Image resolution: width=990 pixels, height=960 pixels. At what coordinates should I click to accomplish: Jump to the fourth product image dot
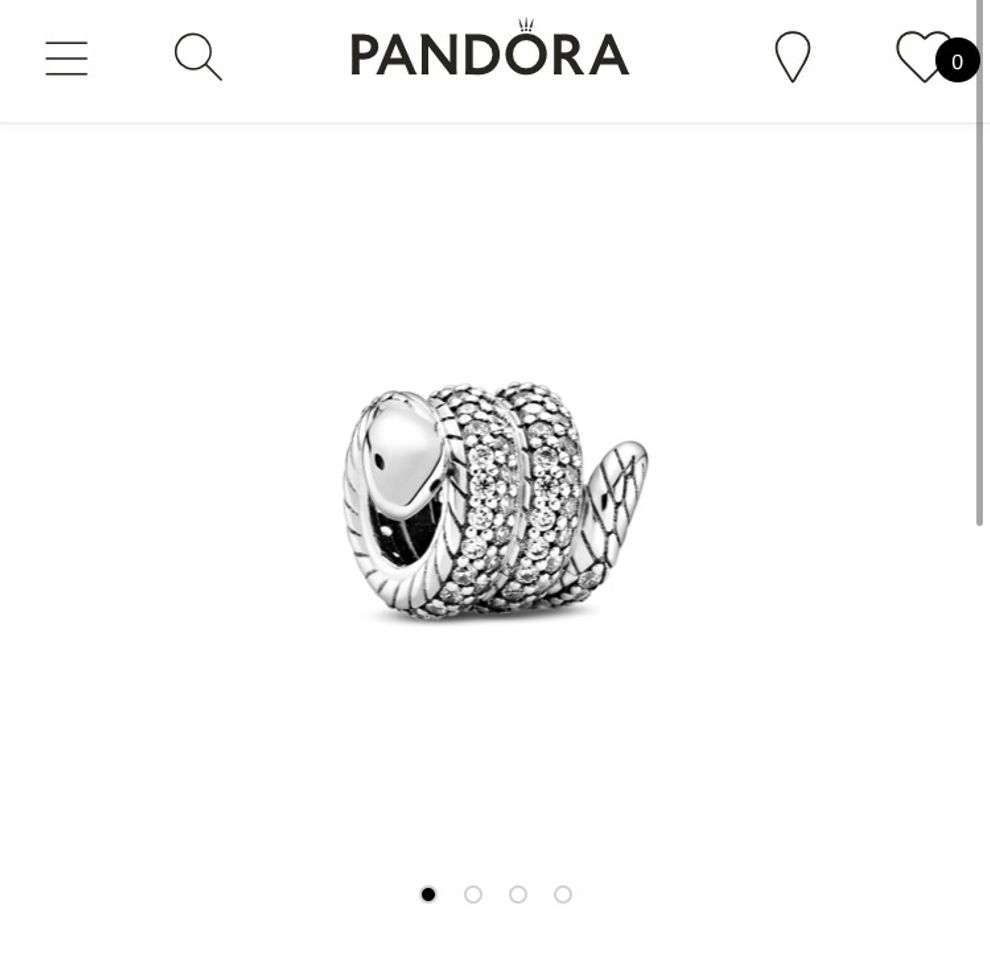pos(563,894)
